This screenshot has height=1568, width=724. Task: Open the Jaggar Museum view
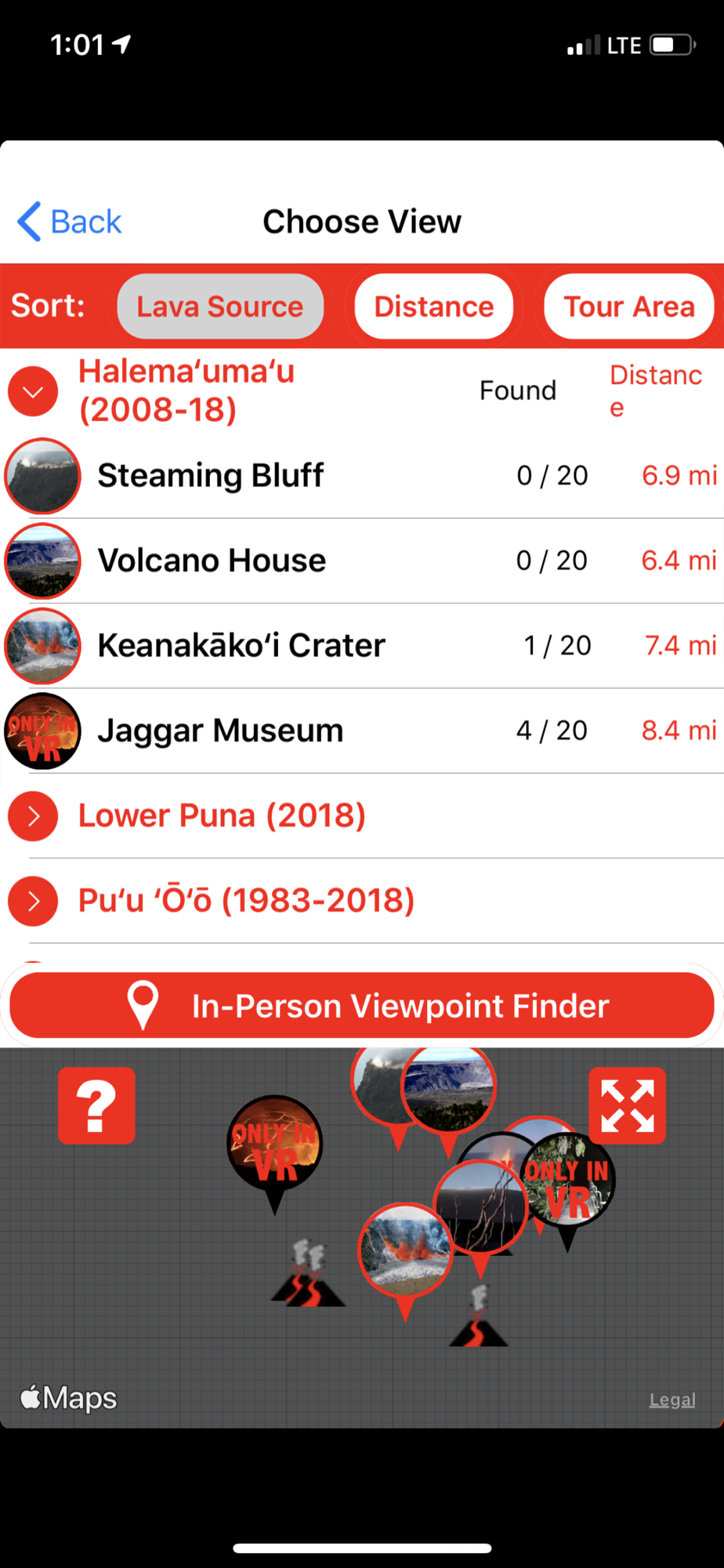click(220, 731)
